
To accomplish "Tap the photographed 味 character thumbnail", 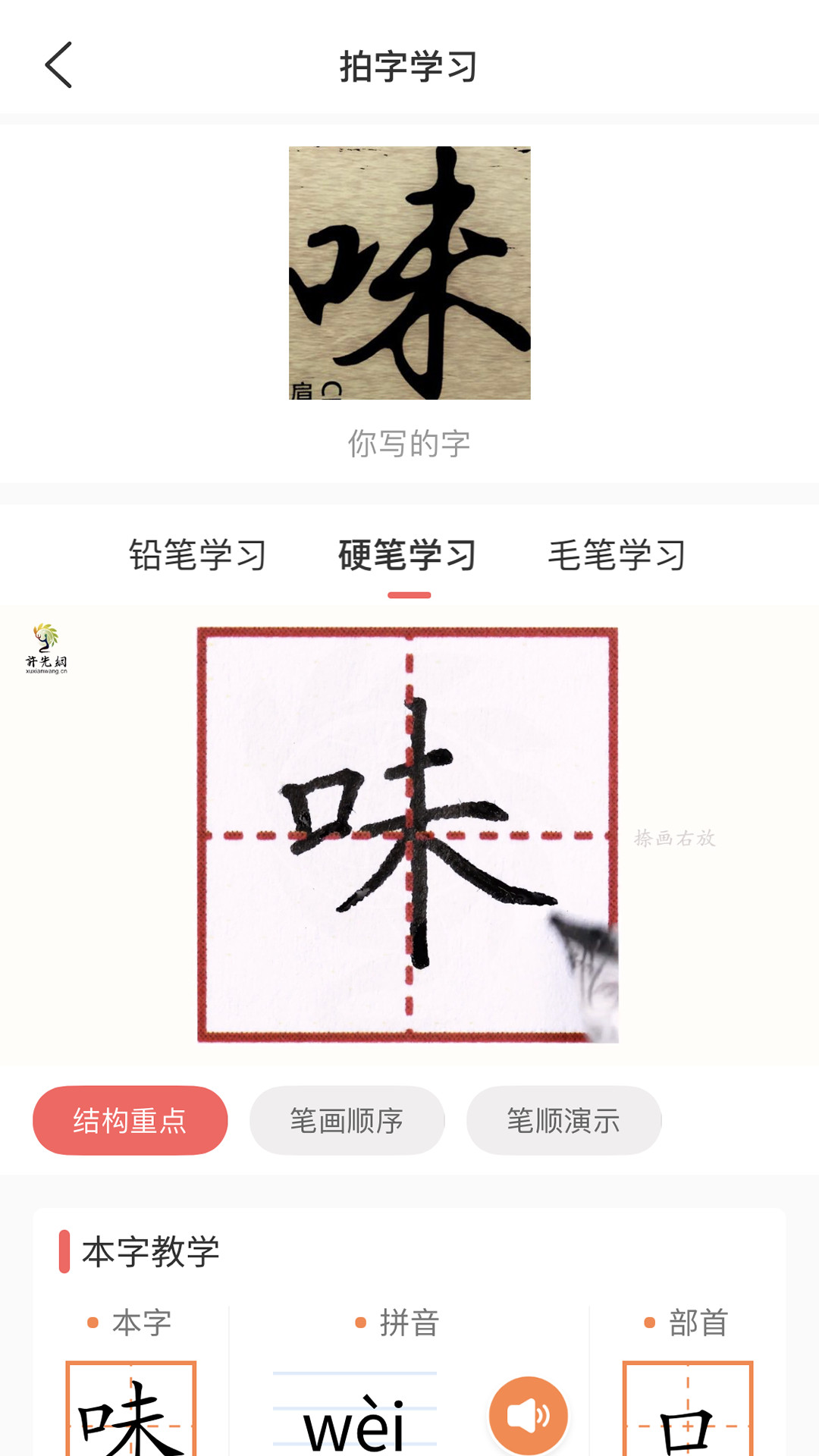I will 409,271.
